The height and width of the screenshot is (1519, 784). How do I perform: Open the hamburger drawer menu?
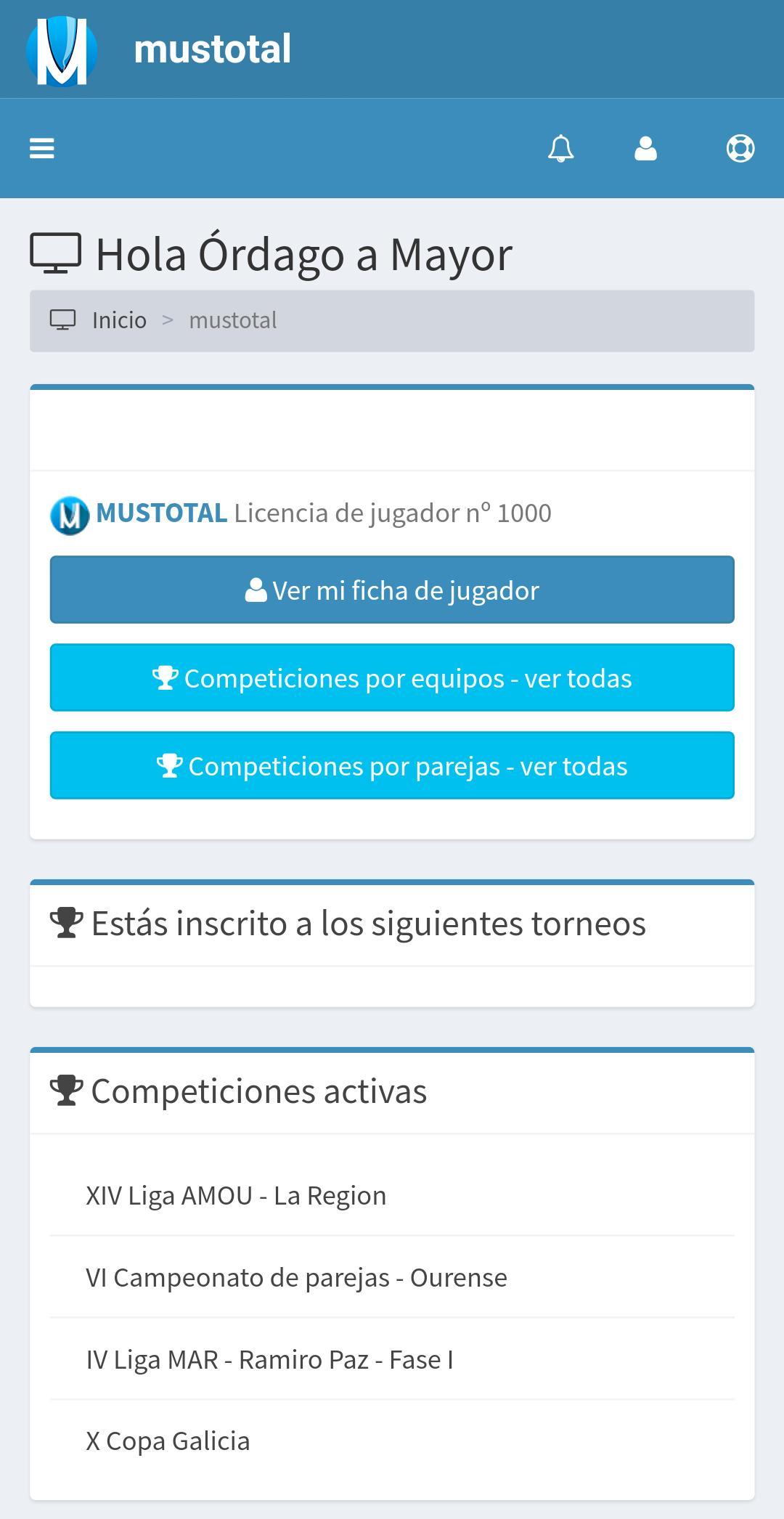point(41,148)
